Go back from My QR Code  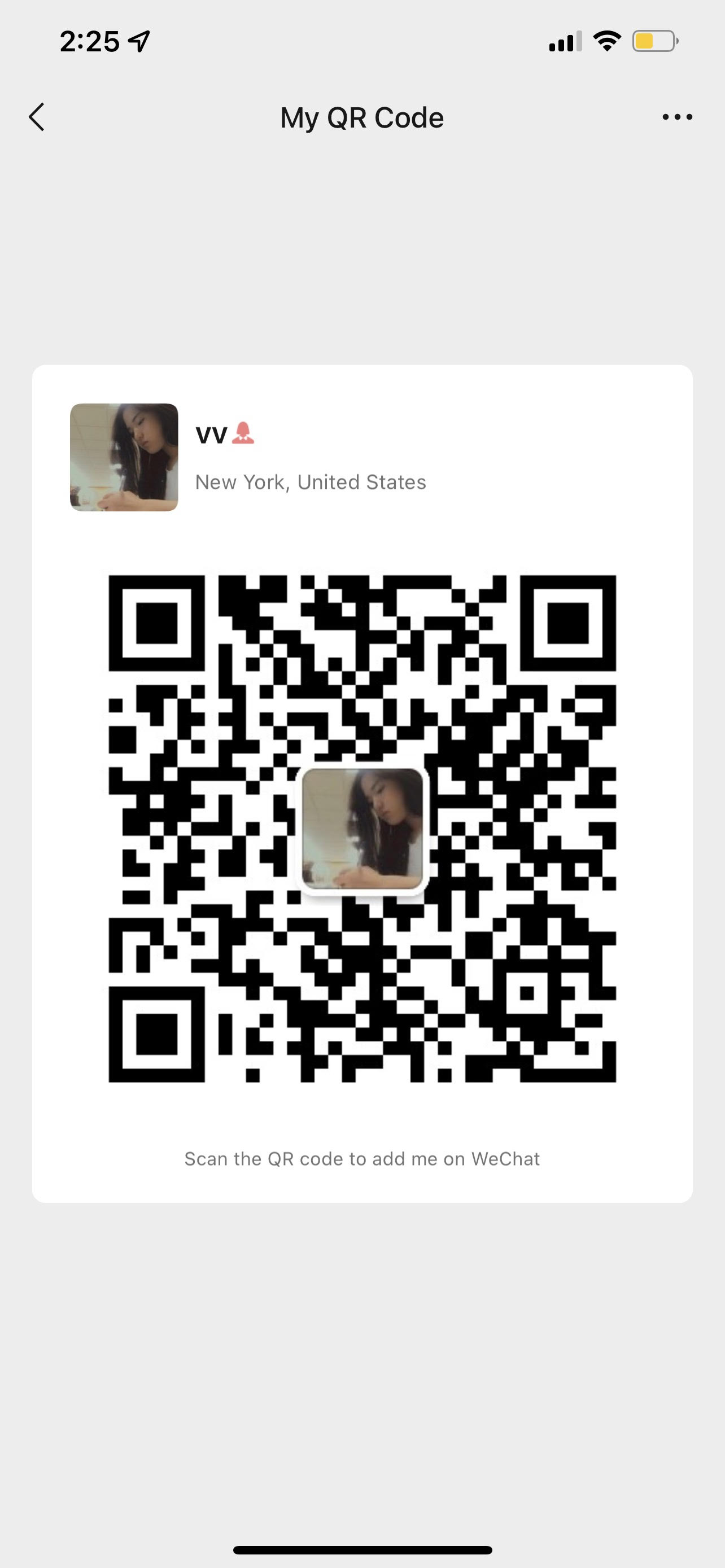(37, 117)
